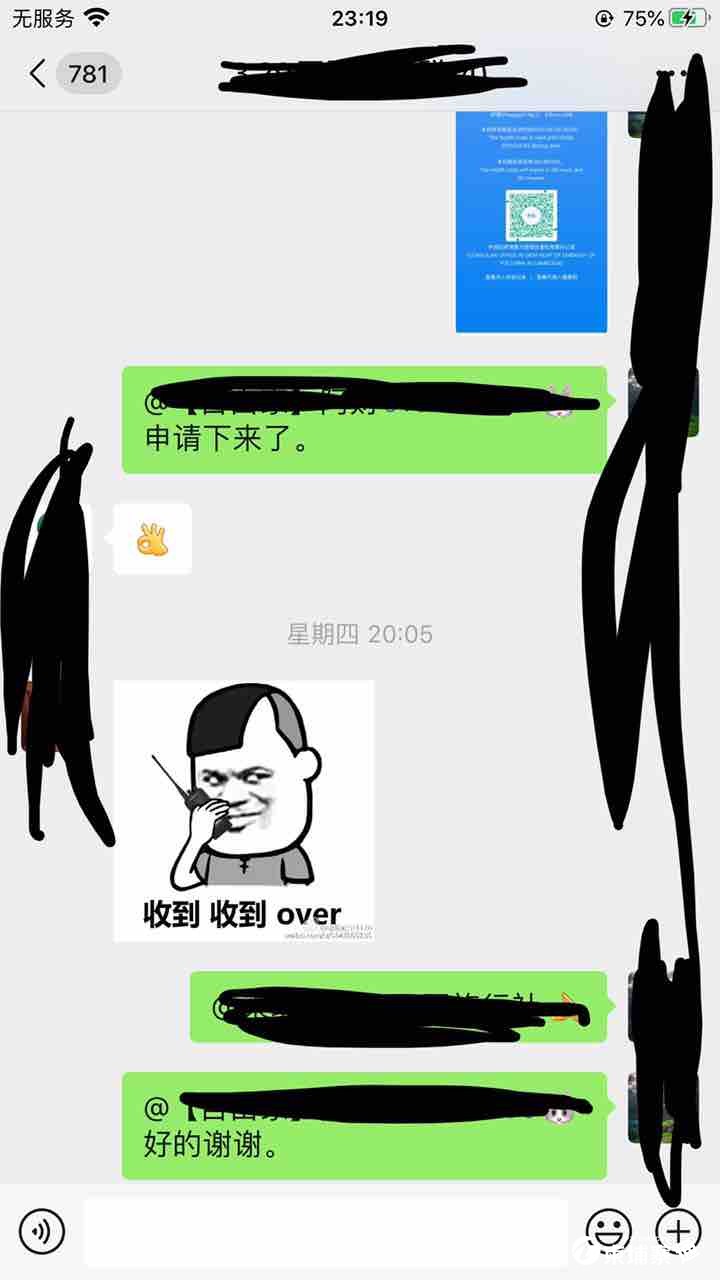Open the emoji sticker panel
720x1280 pixels.
pos(608,1231)
